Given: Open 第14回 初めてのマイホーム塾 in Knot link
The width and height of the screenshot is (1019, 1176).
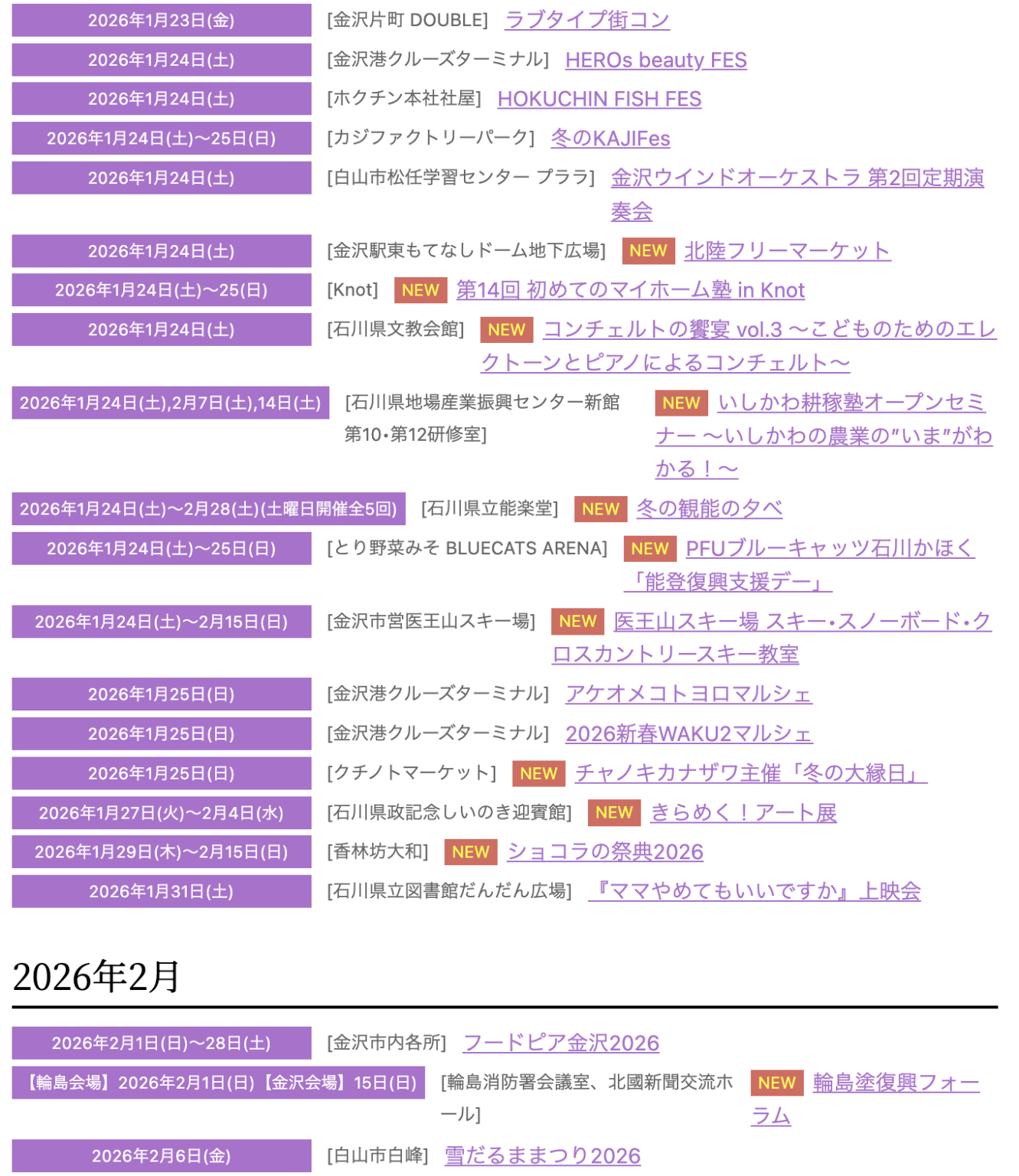Looking at the screenshot, I should [629, 290].
